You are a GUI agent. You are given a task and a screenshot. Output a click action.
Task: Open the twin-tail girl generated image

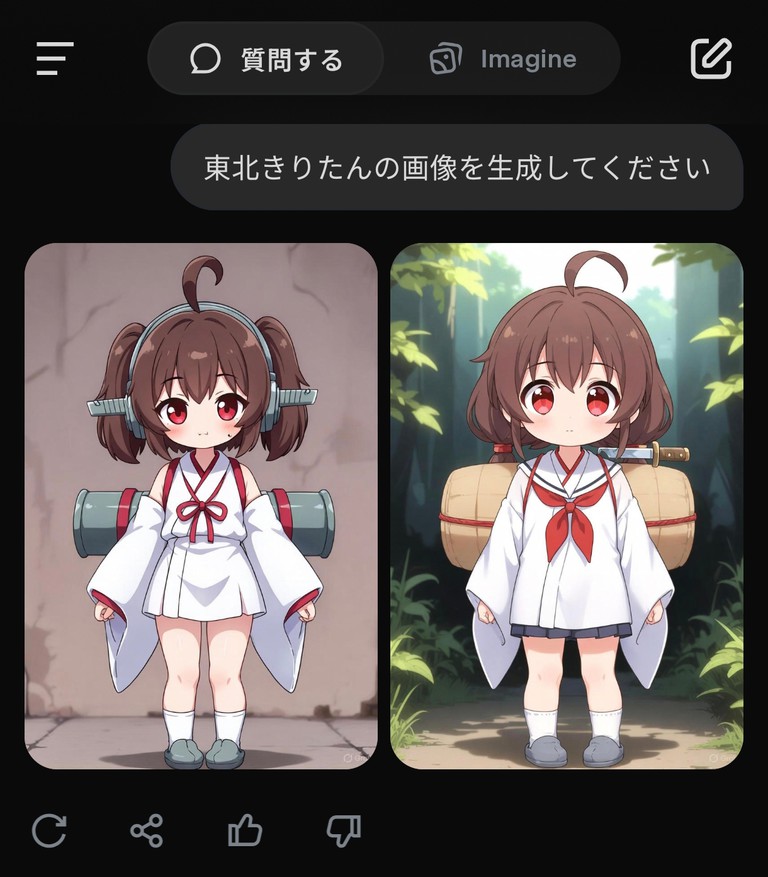(201, 506)
